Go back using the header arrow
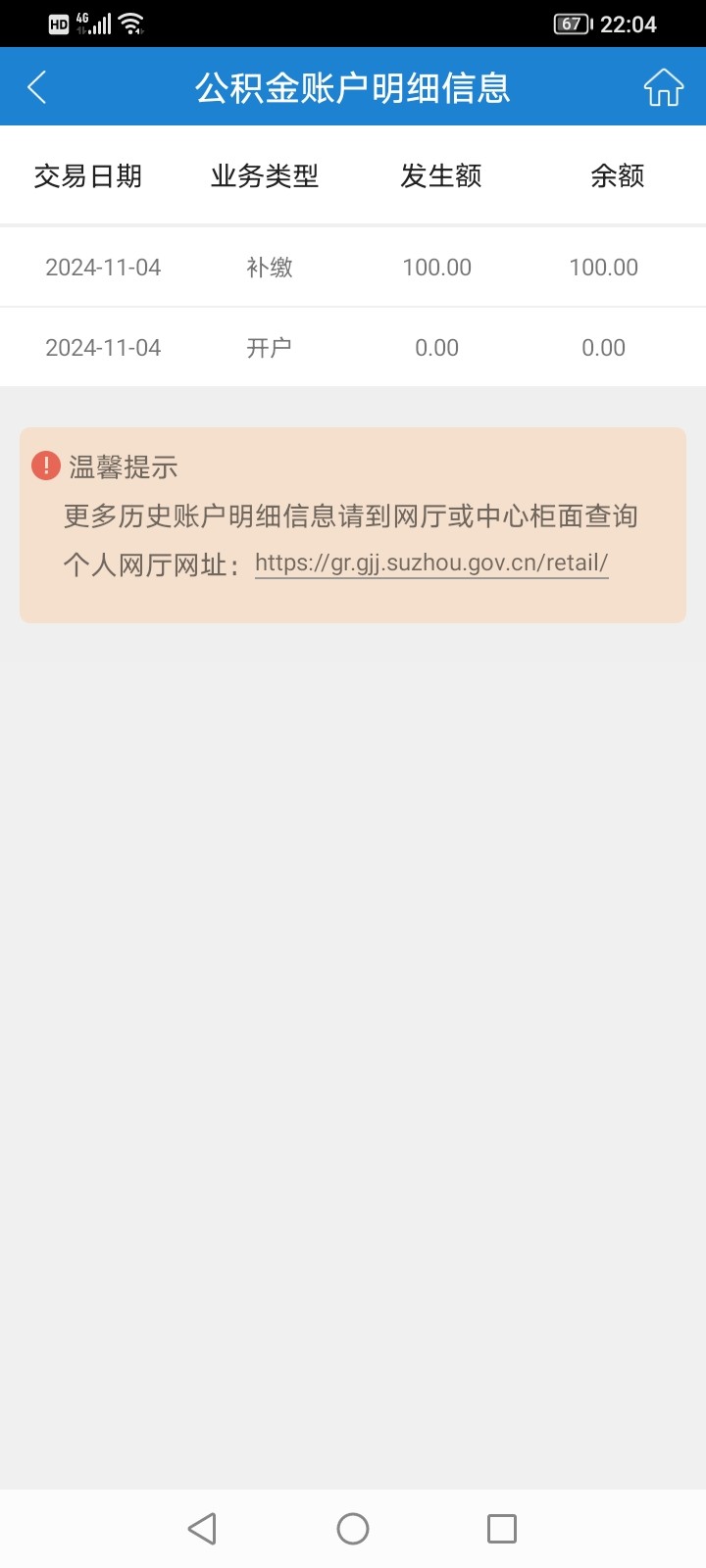 (37, 87)
